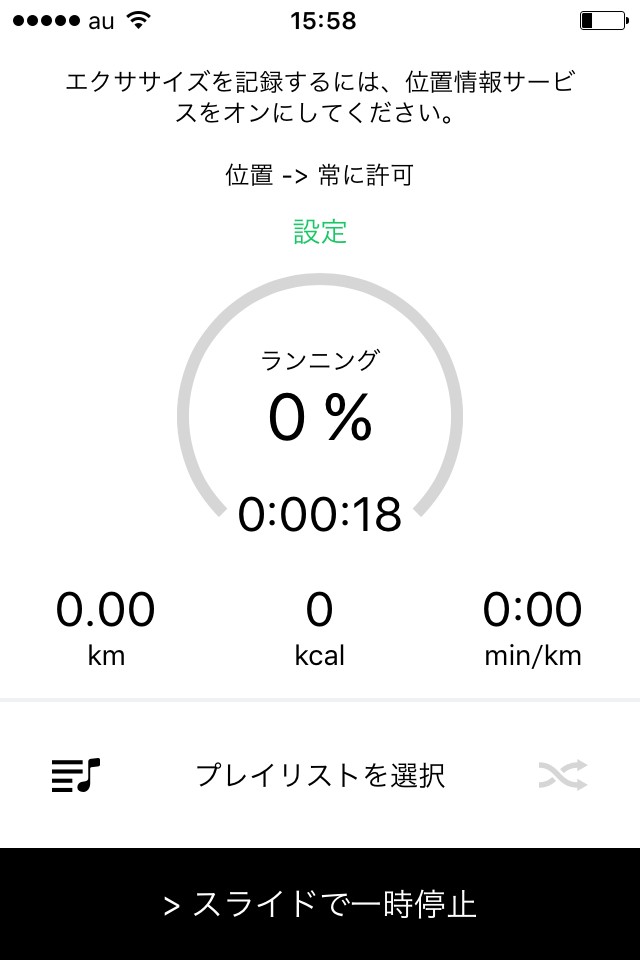640x960 pixels.
Task: Toggle shuffle playback icon
Action: 562,775
